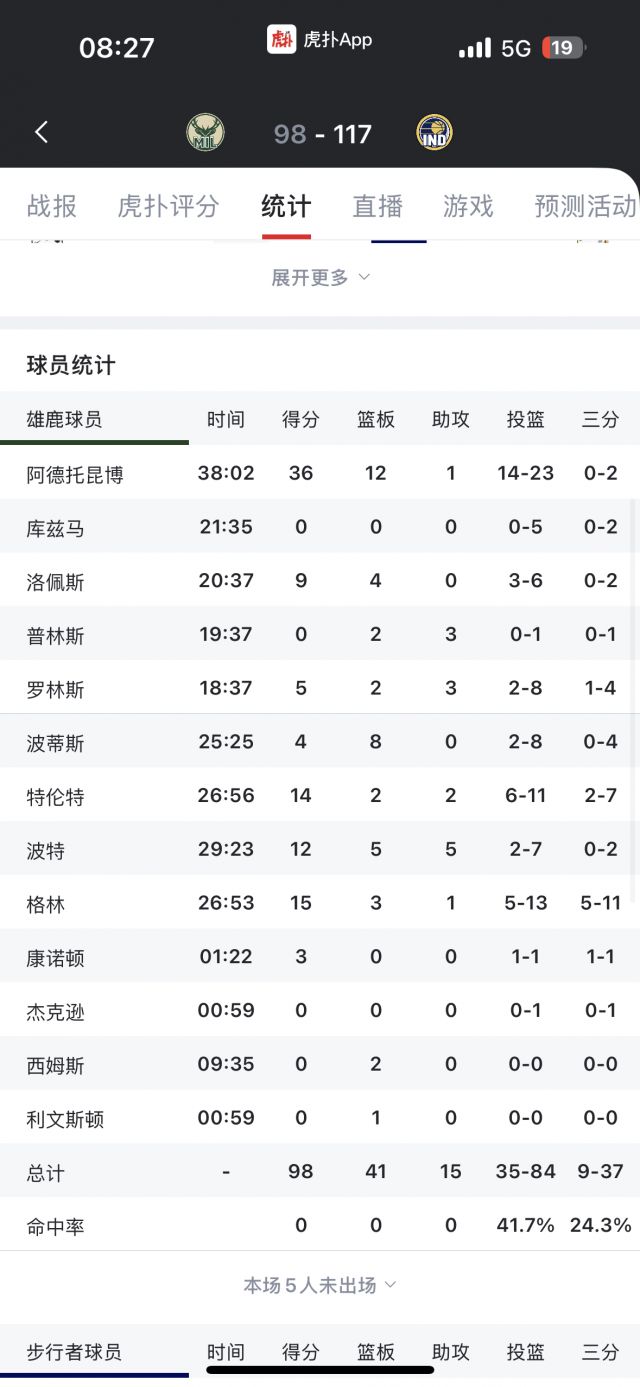
Task: Go back using the top-left arrow
Action: pos(41,132)
